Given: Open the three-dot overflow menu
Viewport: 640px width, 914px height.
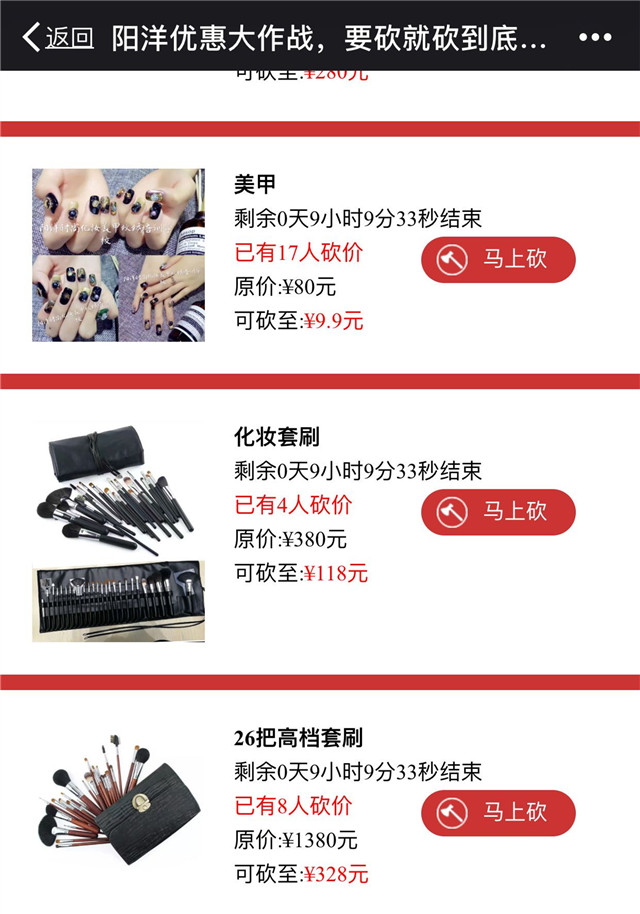Looking at the screenshot, I should (x=595, y=38).
